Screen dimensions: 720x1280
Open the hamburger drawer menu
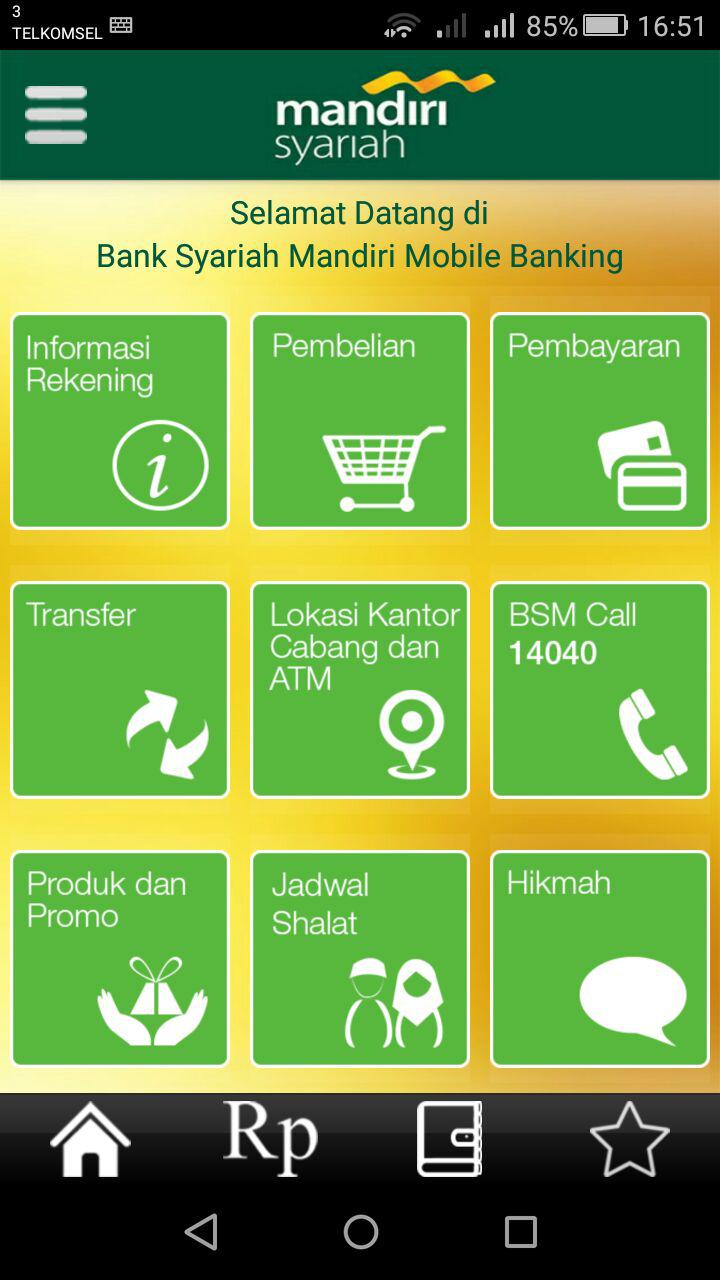(56, 115)
